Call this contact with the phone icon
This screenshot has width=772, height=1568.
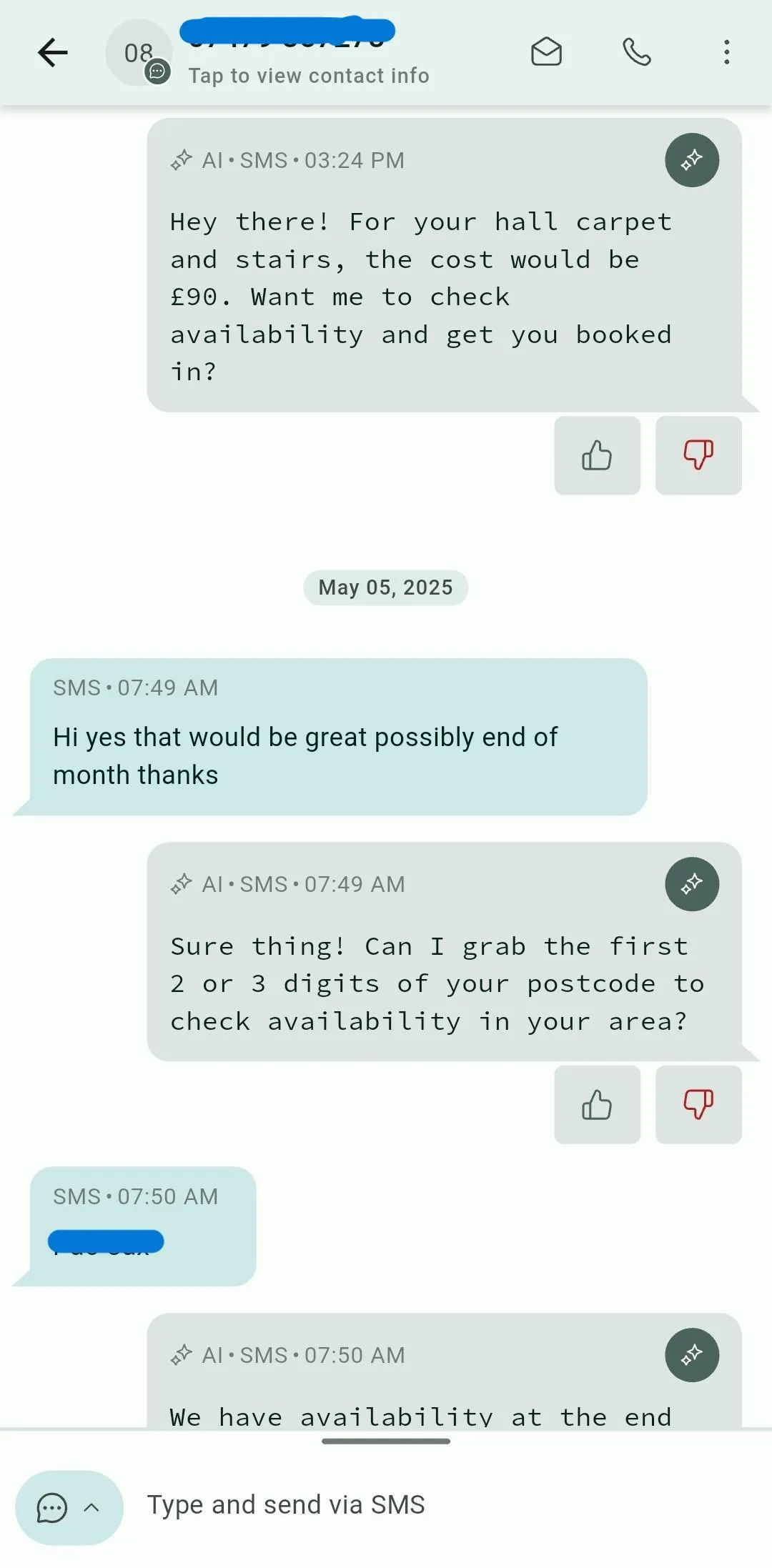point(636,51)
